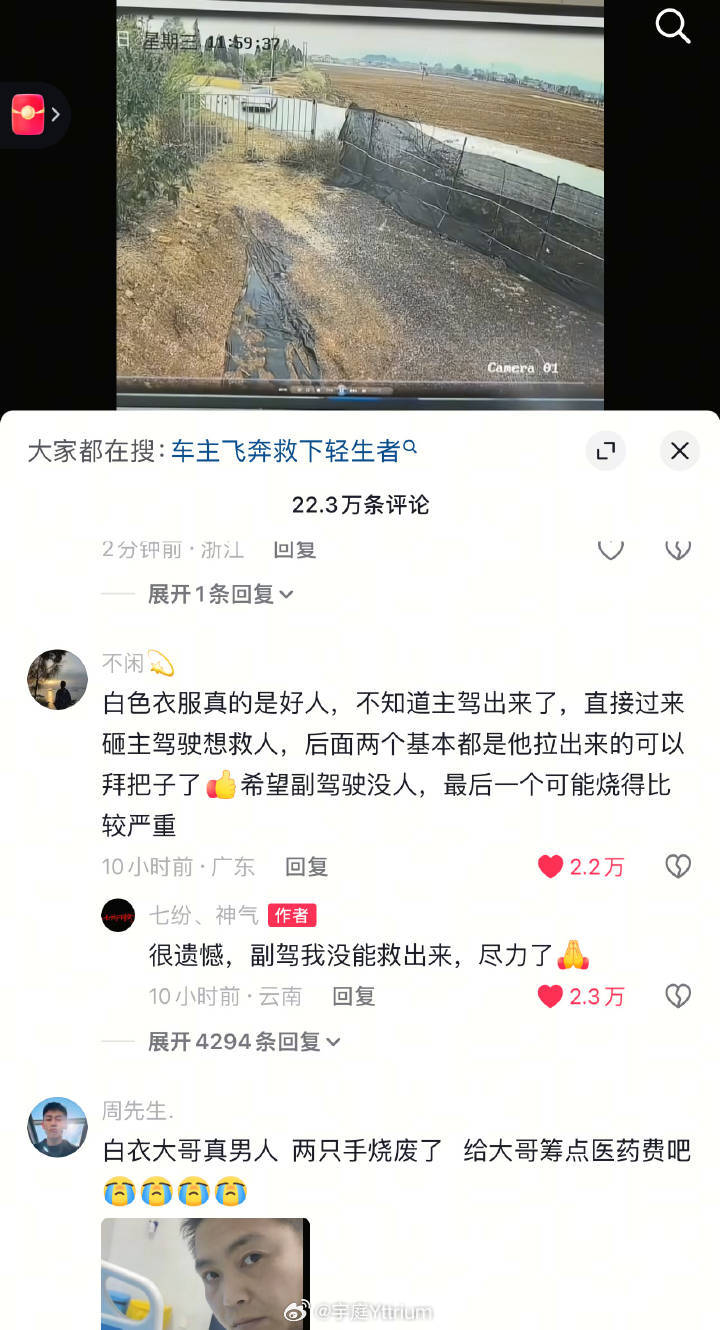Tap the search magnifier icon at top right
This screenshot has height=1330, width=720.
pyautogui.click(x=673, y=27)
